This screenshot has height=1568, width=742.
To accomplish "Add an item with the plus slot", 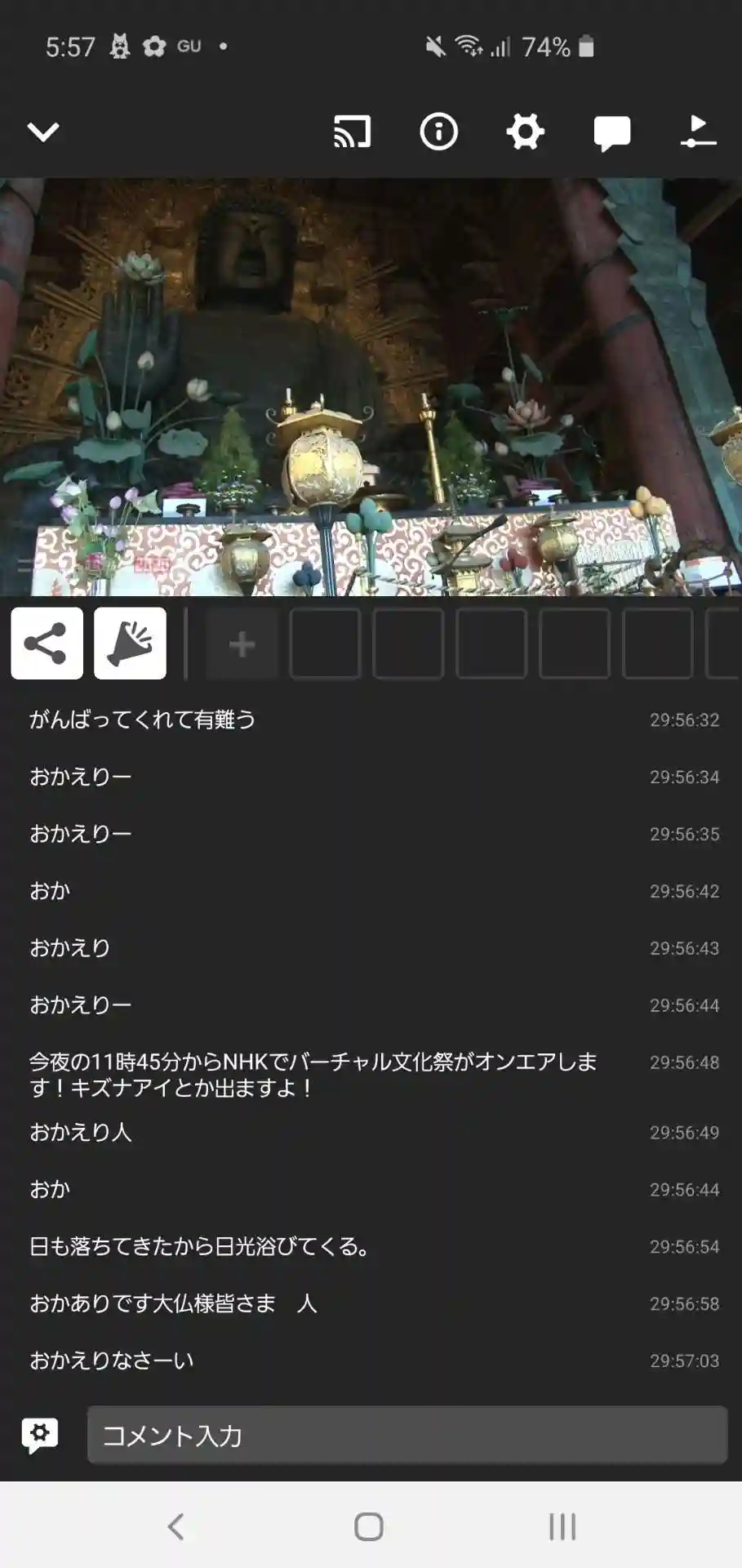I will point(242,644).
